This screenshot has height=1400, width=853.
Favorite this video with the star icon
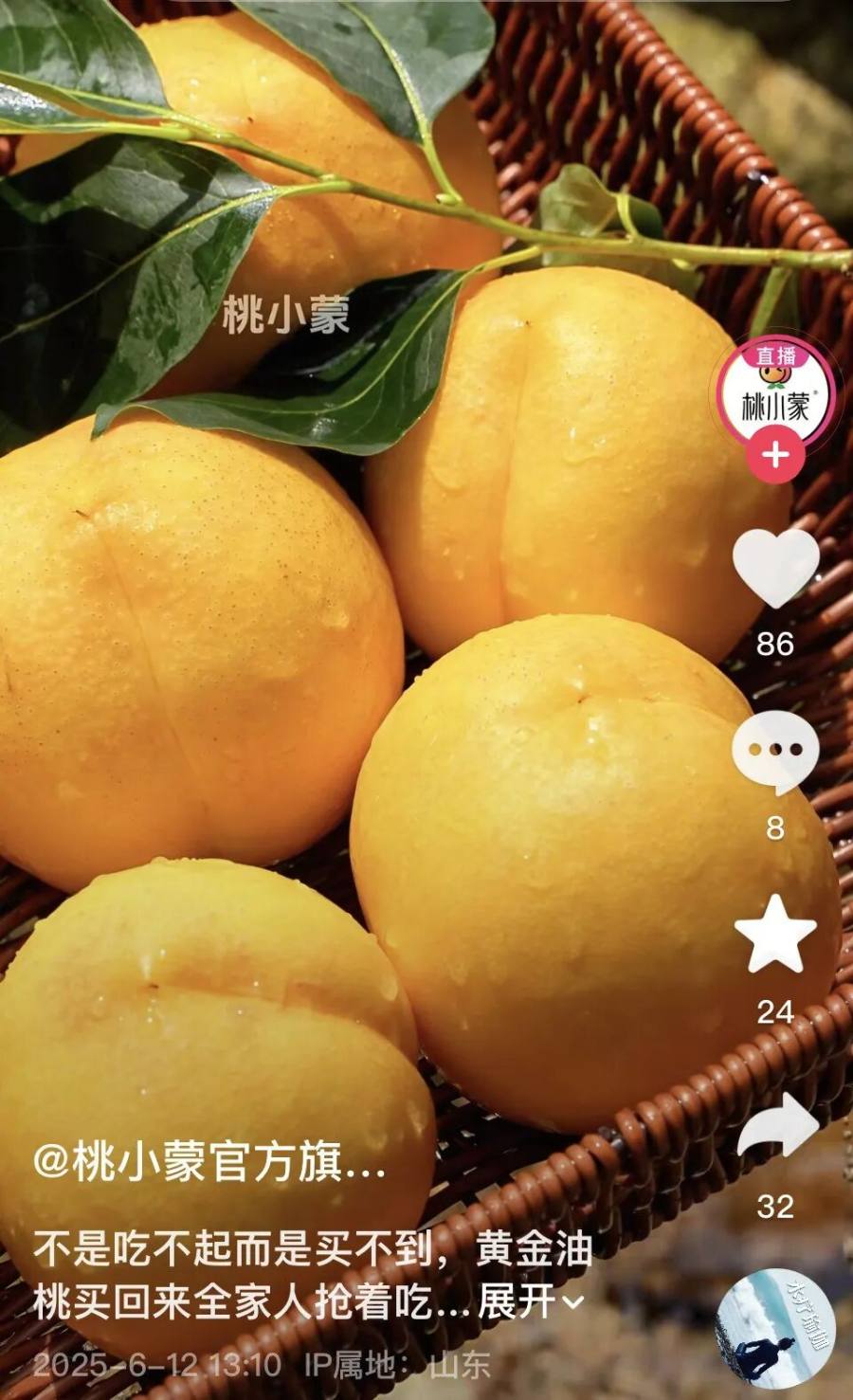(775, 936)
